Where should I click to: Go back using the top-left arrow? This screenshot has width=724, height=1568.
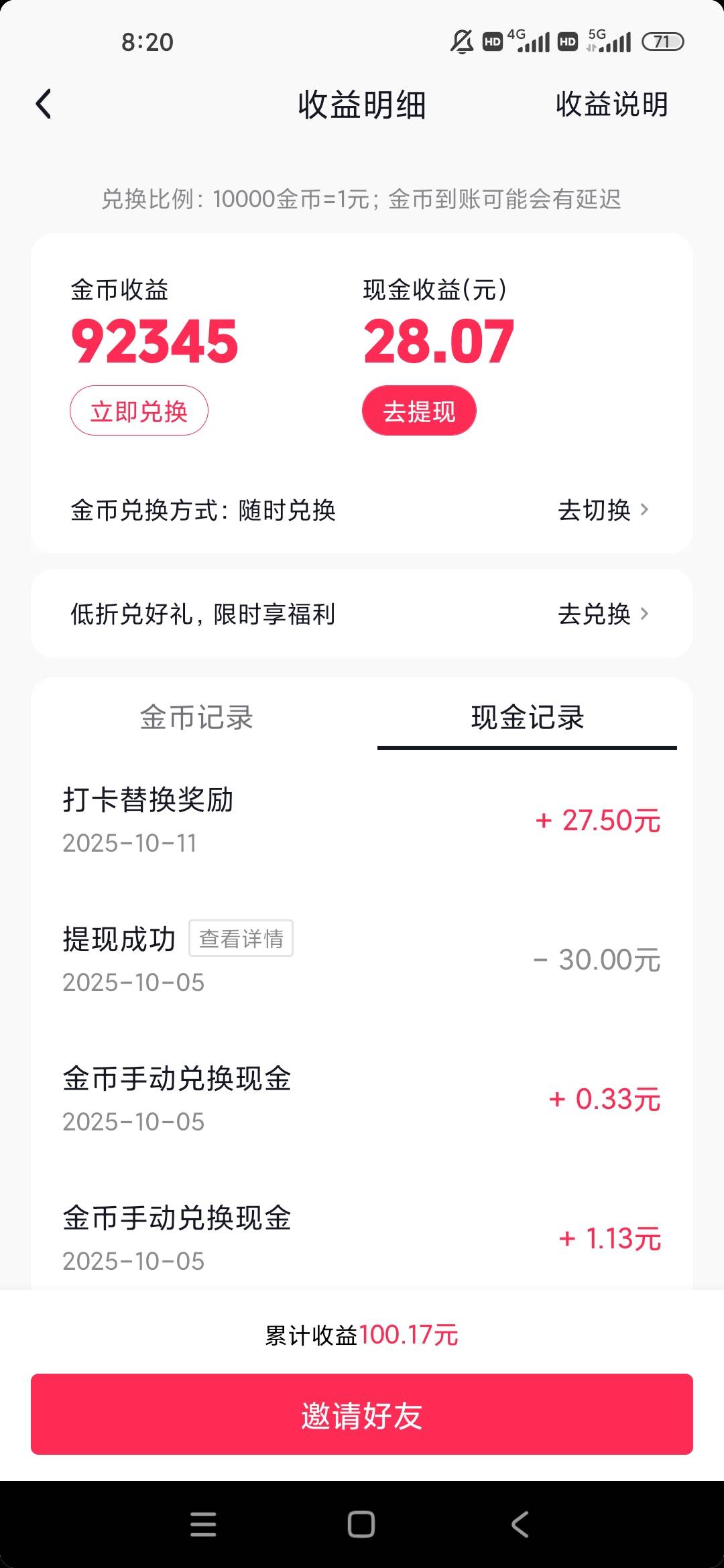44,105
